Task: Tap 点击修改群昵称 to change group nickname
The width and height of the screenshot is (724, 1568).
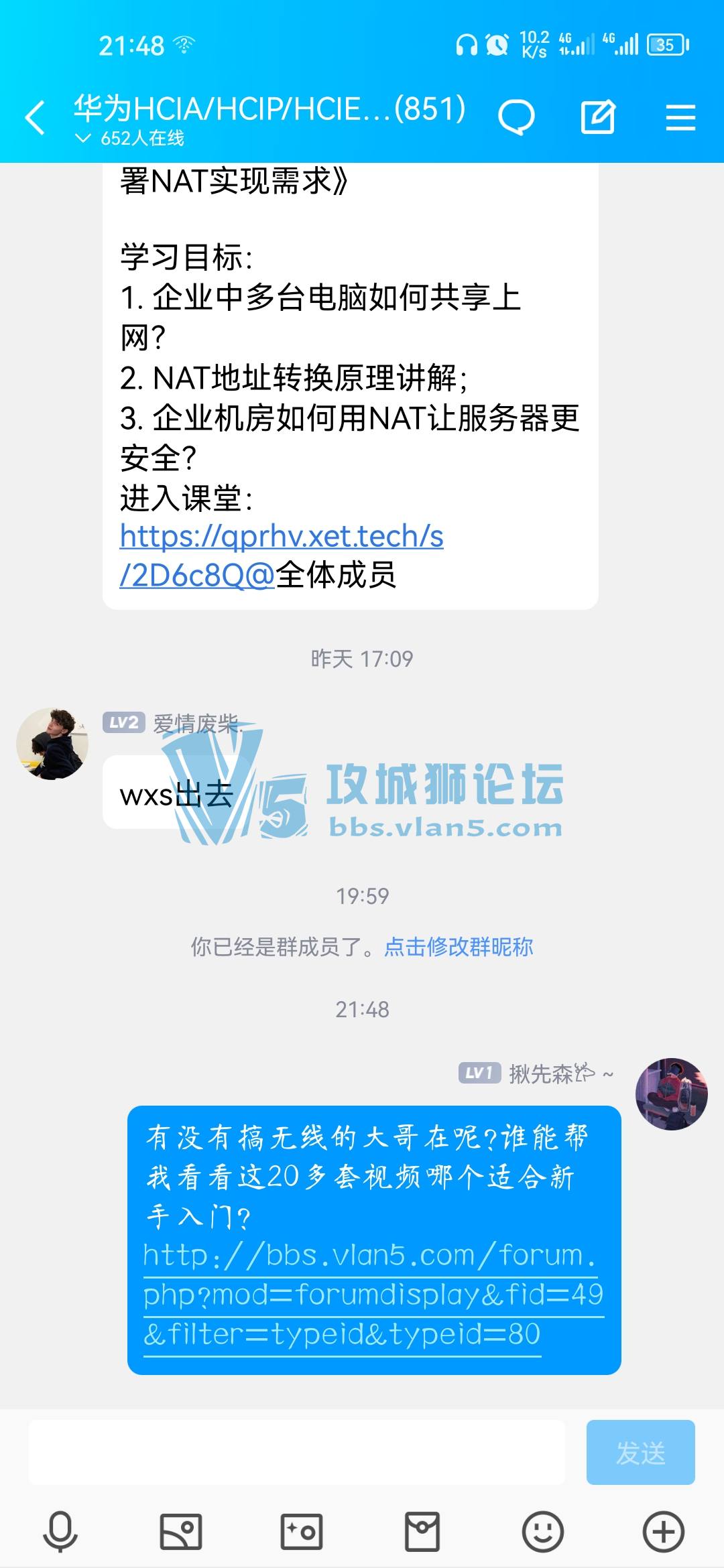Action: [459, 947]
